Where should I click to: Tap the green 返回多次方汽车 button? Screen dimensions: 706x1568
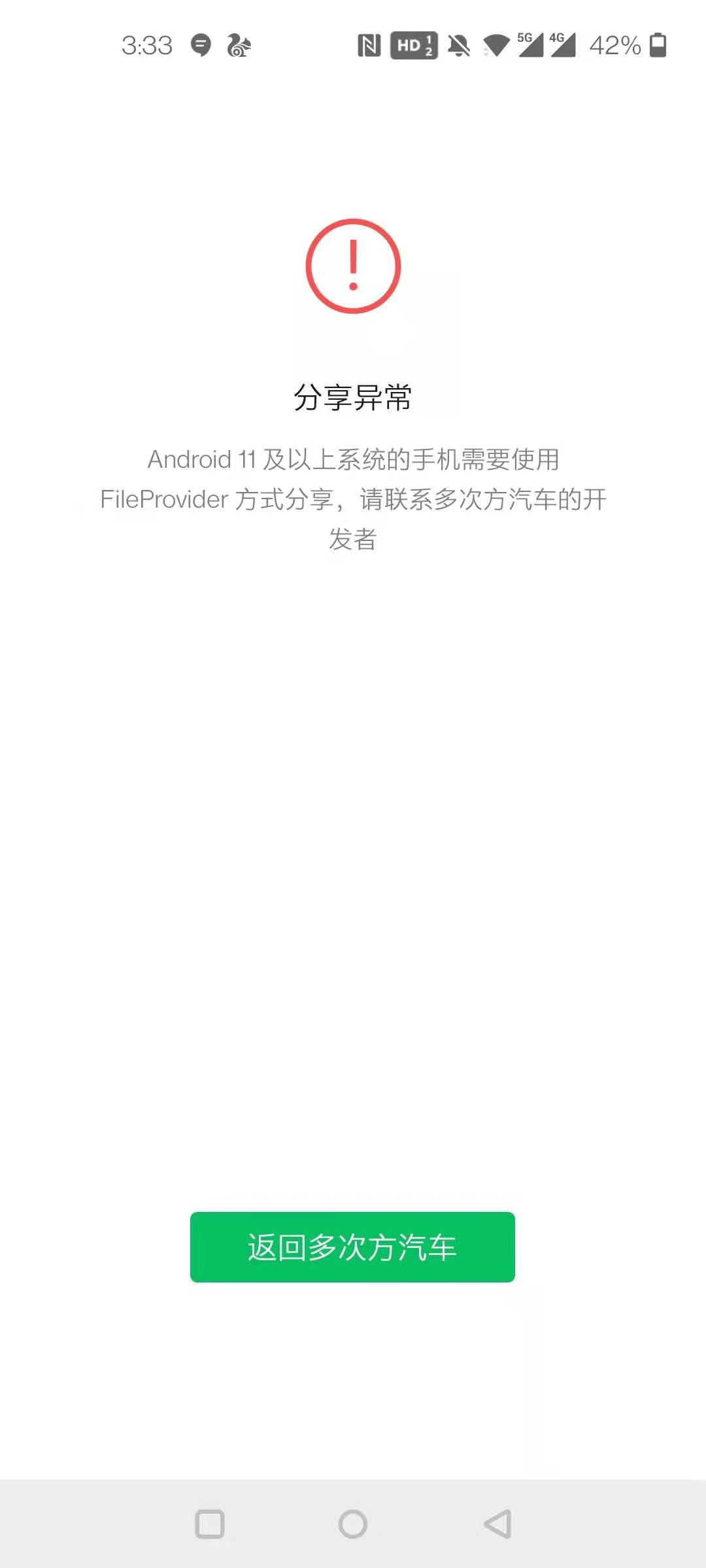pyautogui.click(x=352, y=1247)
